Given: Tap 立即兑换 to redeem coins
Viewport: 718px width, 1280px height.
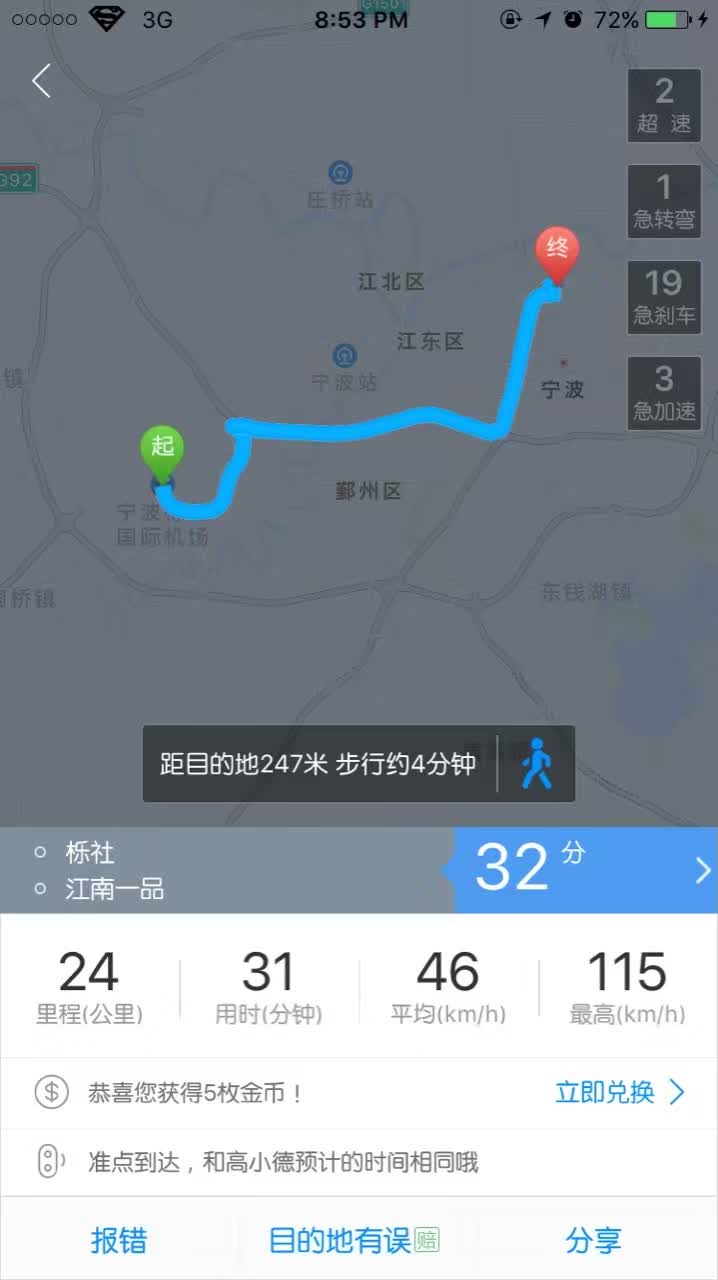Looking at the screenshot, I should 620,1092.
